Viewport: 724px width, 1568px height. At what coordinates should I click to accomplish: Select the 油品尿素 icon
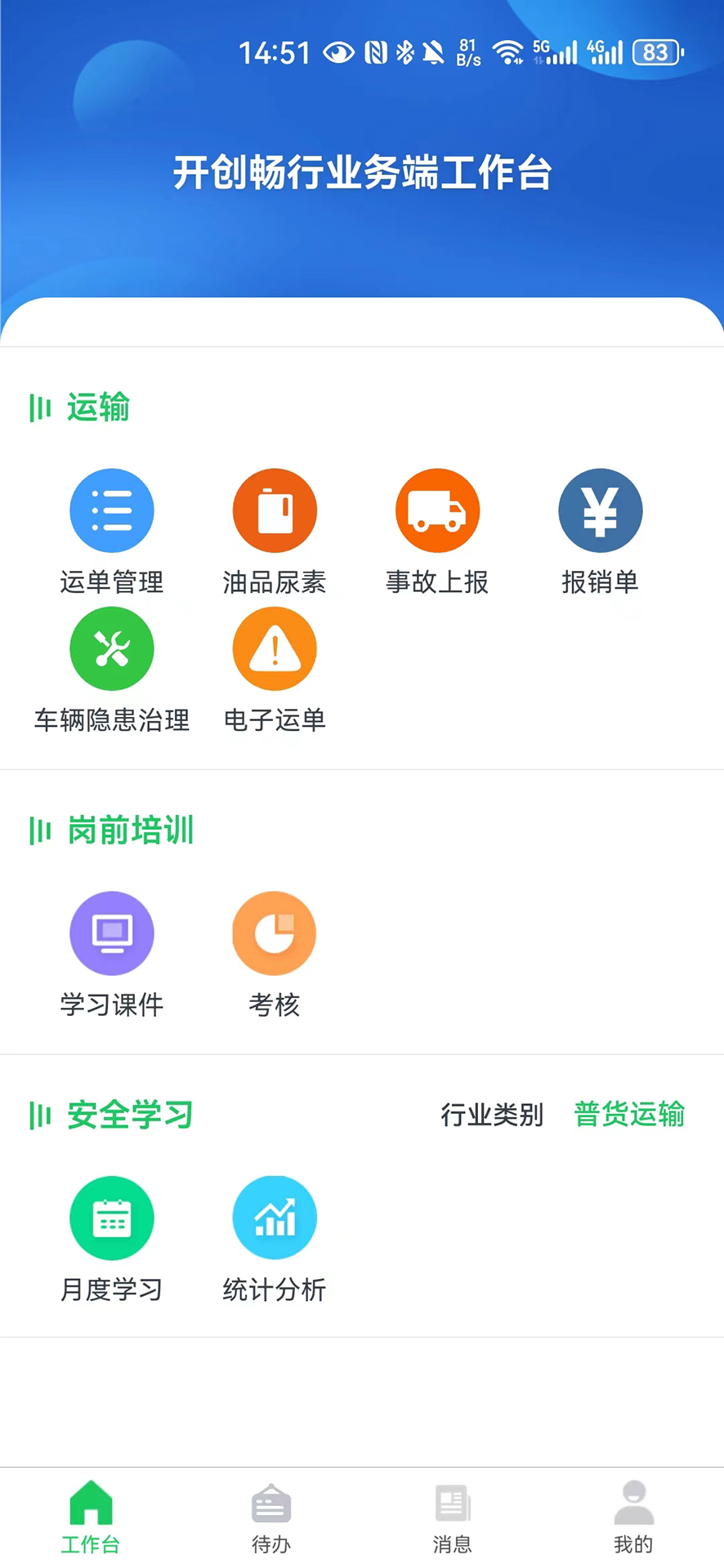coord(275,510)
